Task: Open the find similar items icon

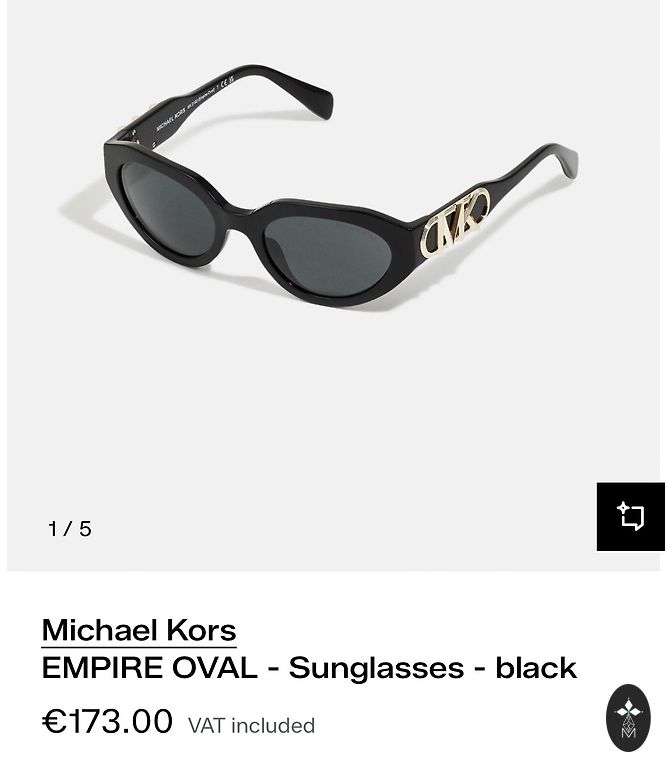Action: pyautogui.click(x=630, y=516)
